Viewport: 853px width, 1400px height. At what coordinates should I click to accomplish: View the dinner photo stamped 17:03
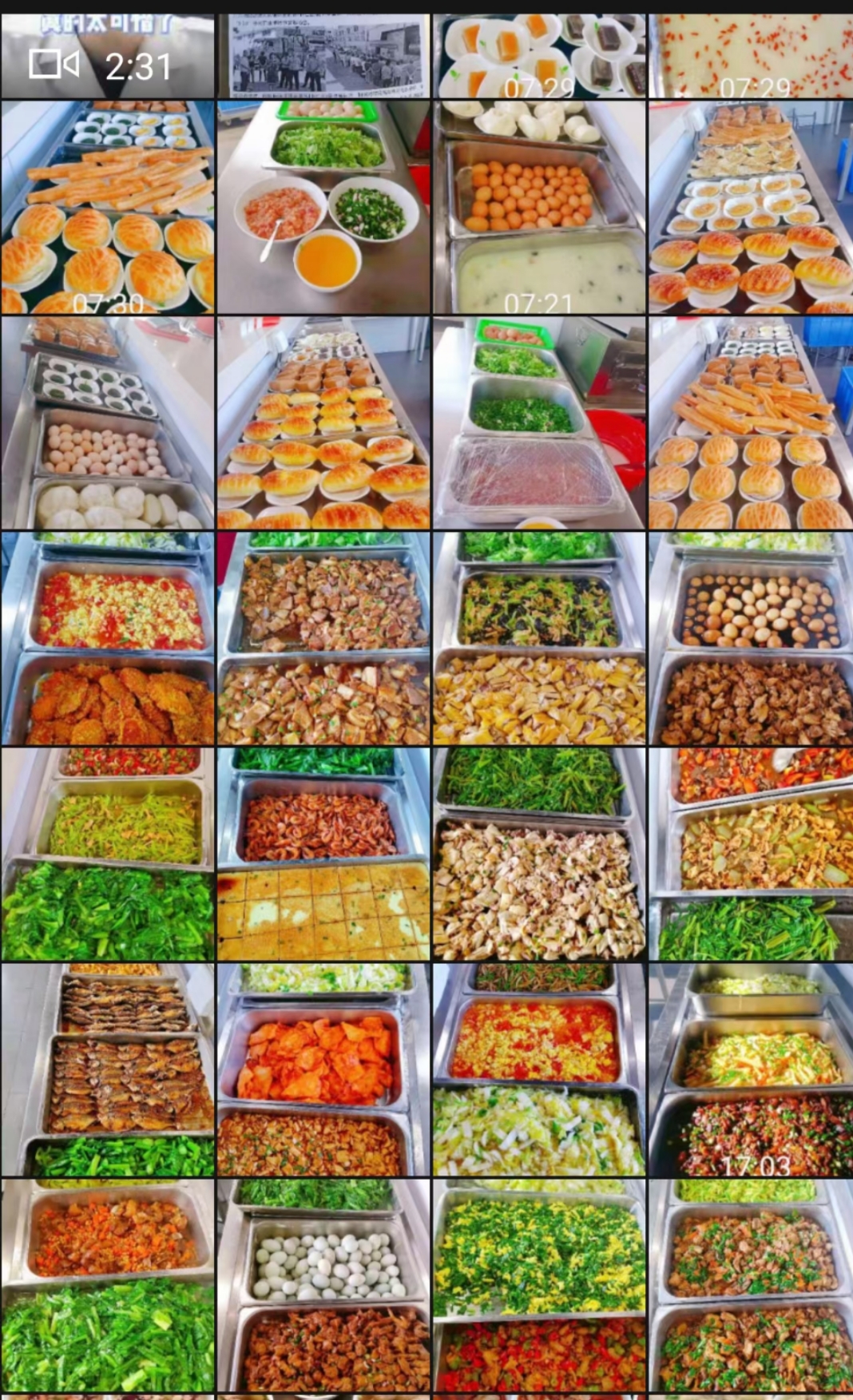751,1069
